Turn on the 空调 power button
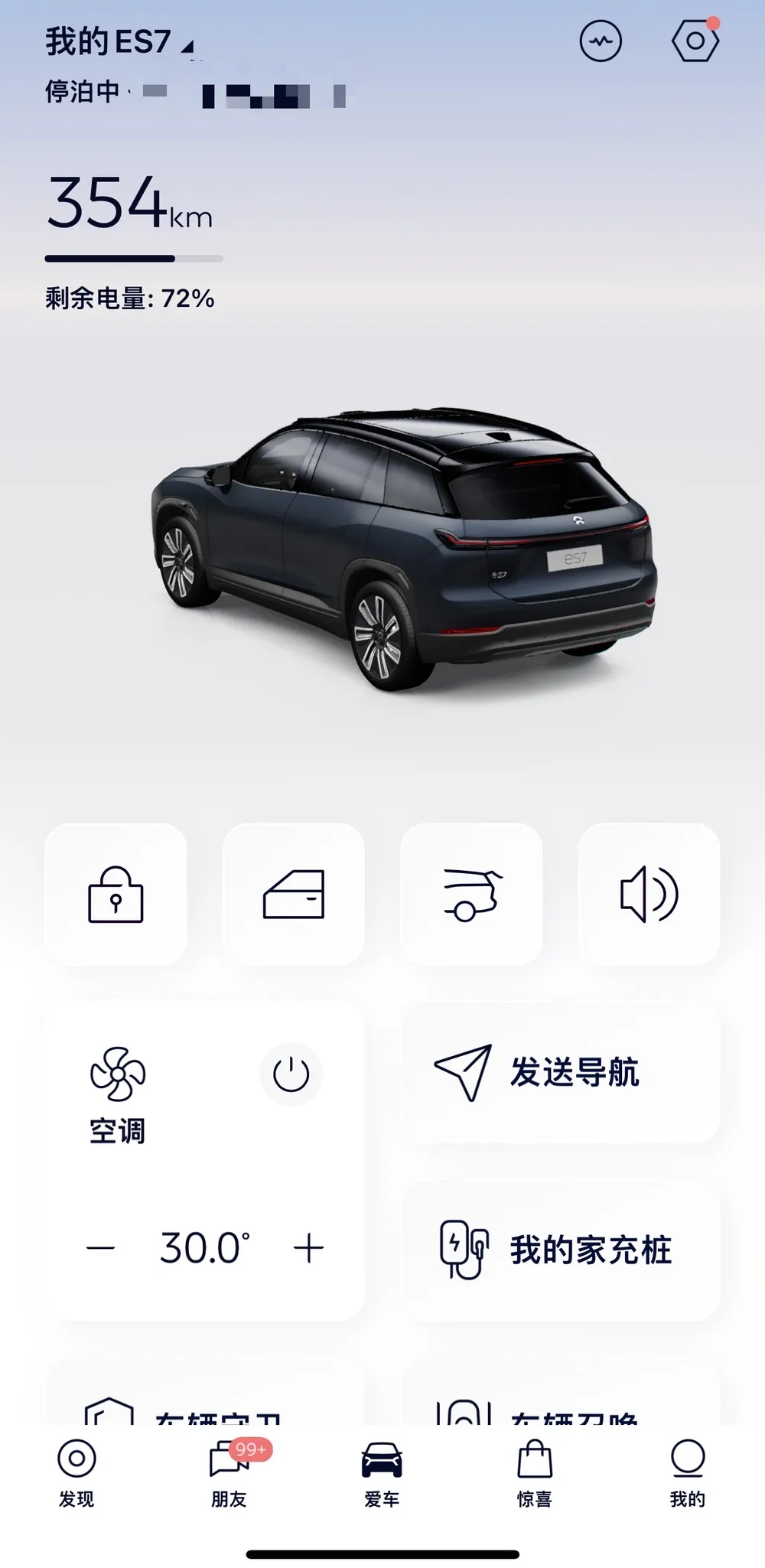Image resolution: width=765 pixels, height=1568 pixels. click(291, 1074)
